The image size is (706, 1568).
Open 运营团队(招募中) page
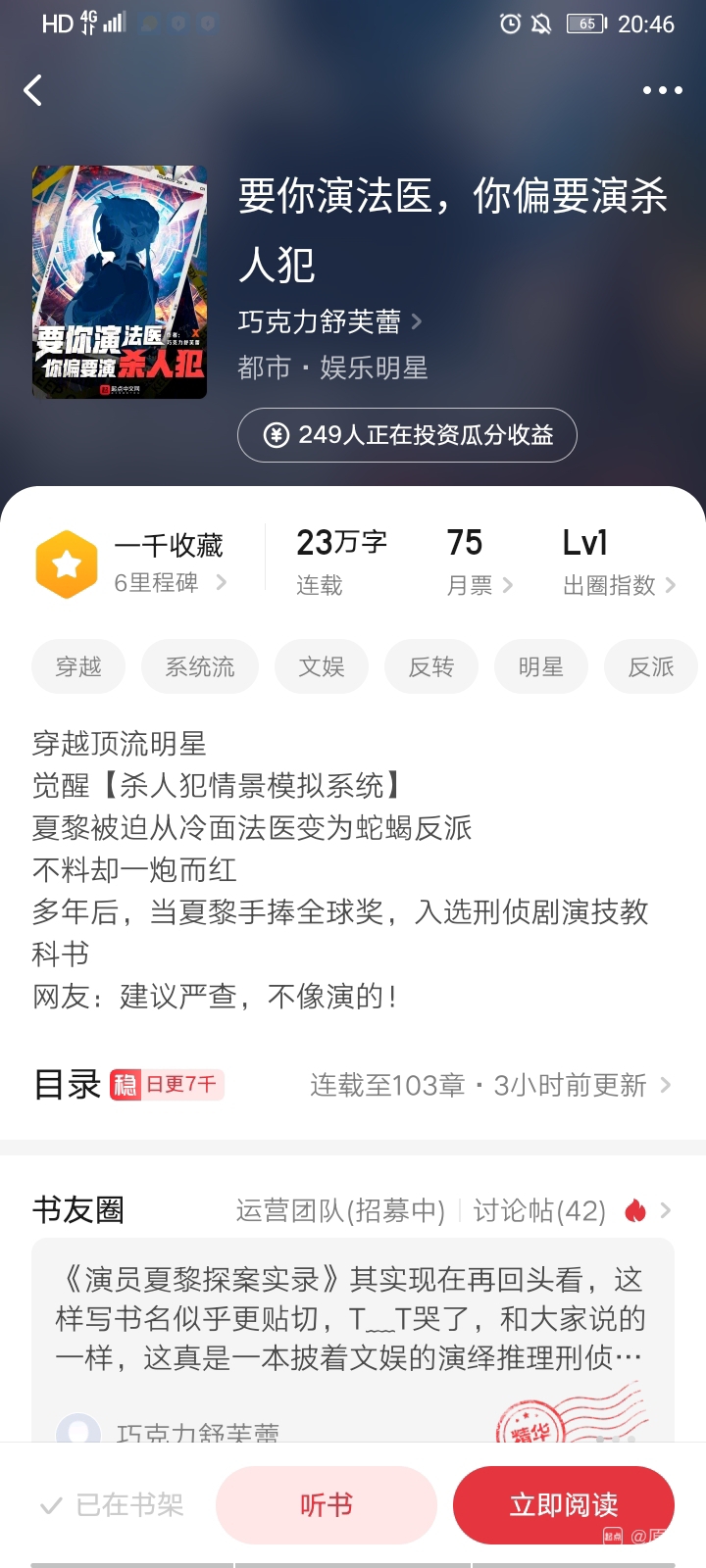(340, 1211)
